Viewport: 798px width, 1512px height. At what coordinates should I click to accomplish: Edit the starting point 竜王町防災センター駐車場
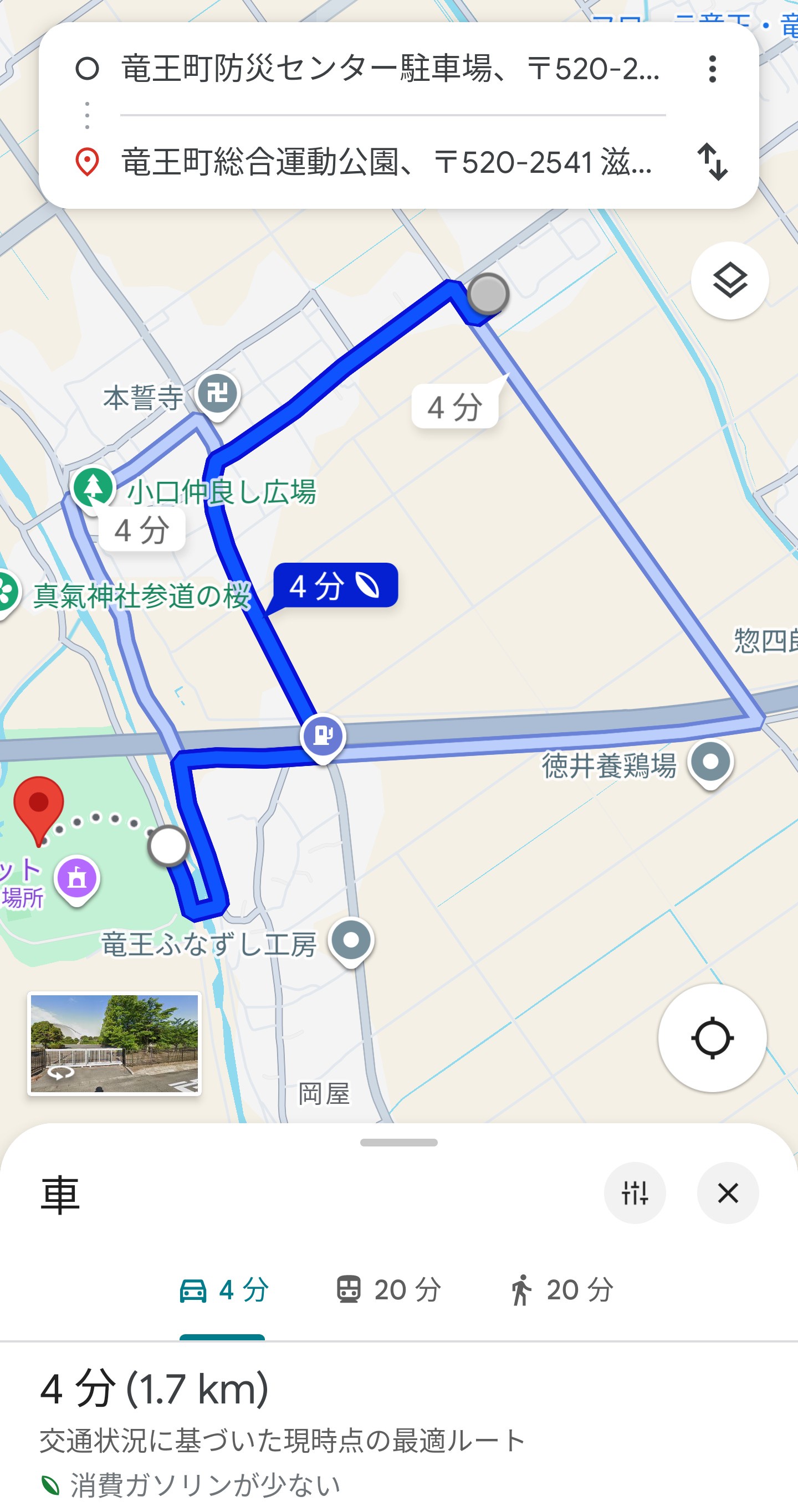390,69
